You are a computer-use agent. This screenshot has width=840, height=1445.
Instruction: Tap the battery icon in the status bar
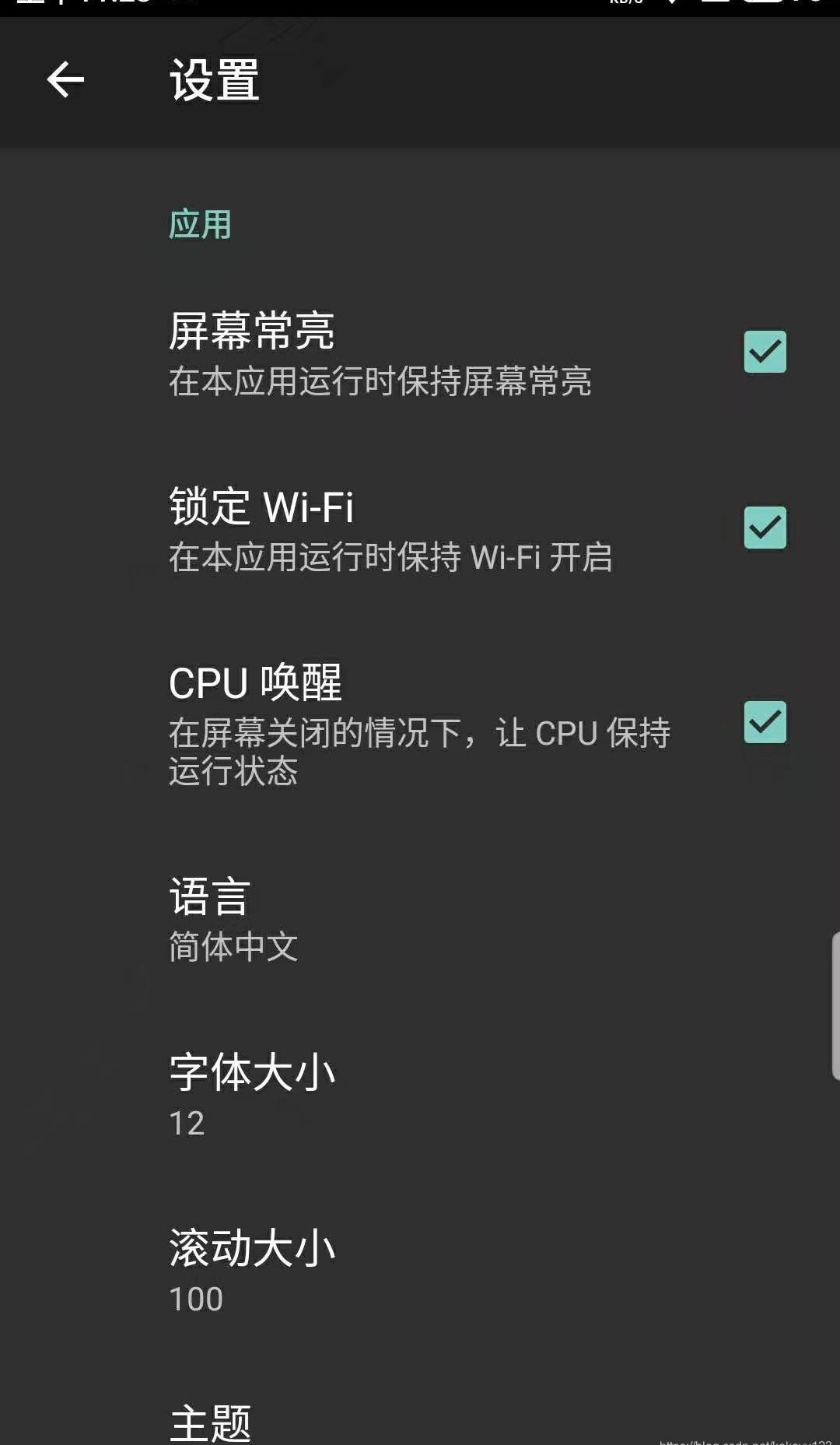click(766, 6)
